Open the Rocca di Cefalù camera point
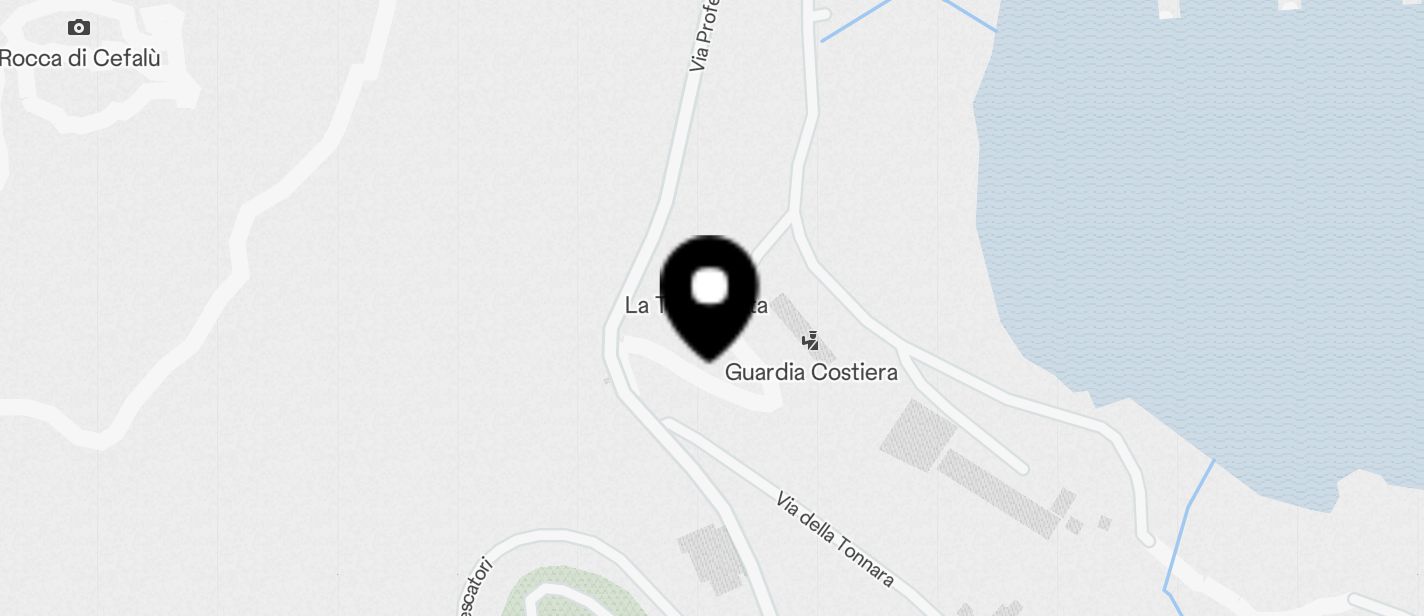 [78, 28]
